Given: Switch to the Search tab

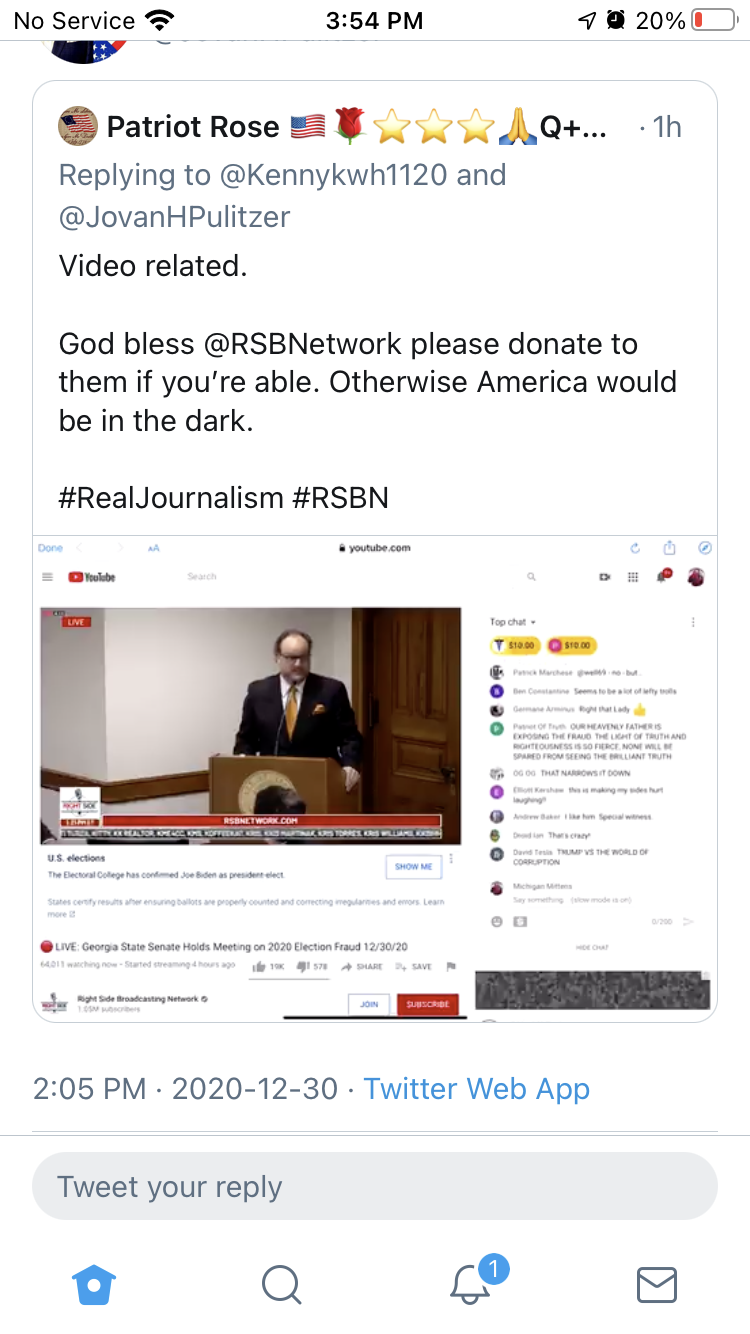Looking at the screenshot, I should pos(281,1284).
